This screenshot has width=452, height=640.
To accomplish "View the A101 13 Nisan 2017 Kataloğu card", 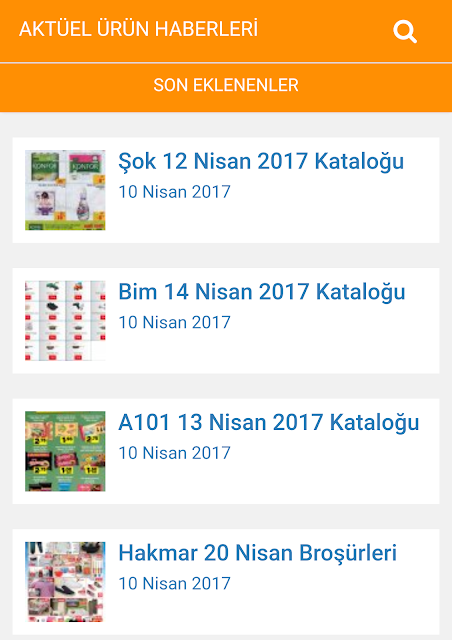I will (x=226, y=451).
